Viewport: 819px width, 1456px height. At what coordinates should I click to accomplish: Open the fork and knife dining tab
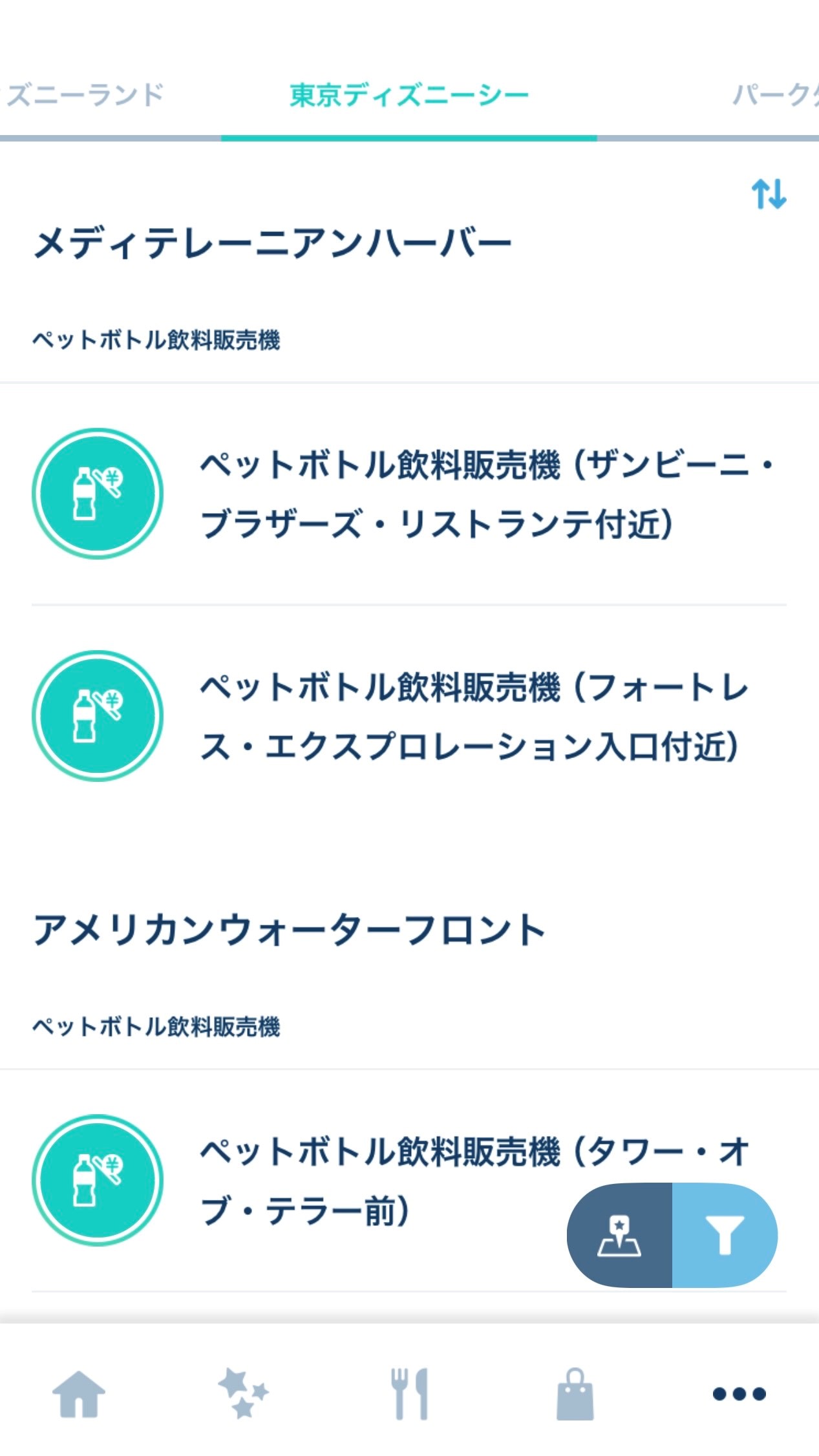(409, 1393)
